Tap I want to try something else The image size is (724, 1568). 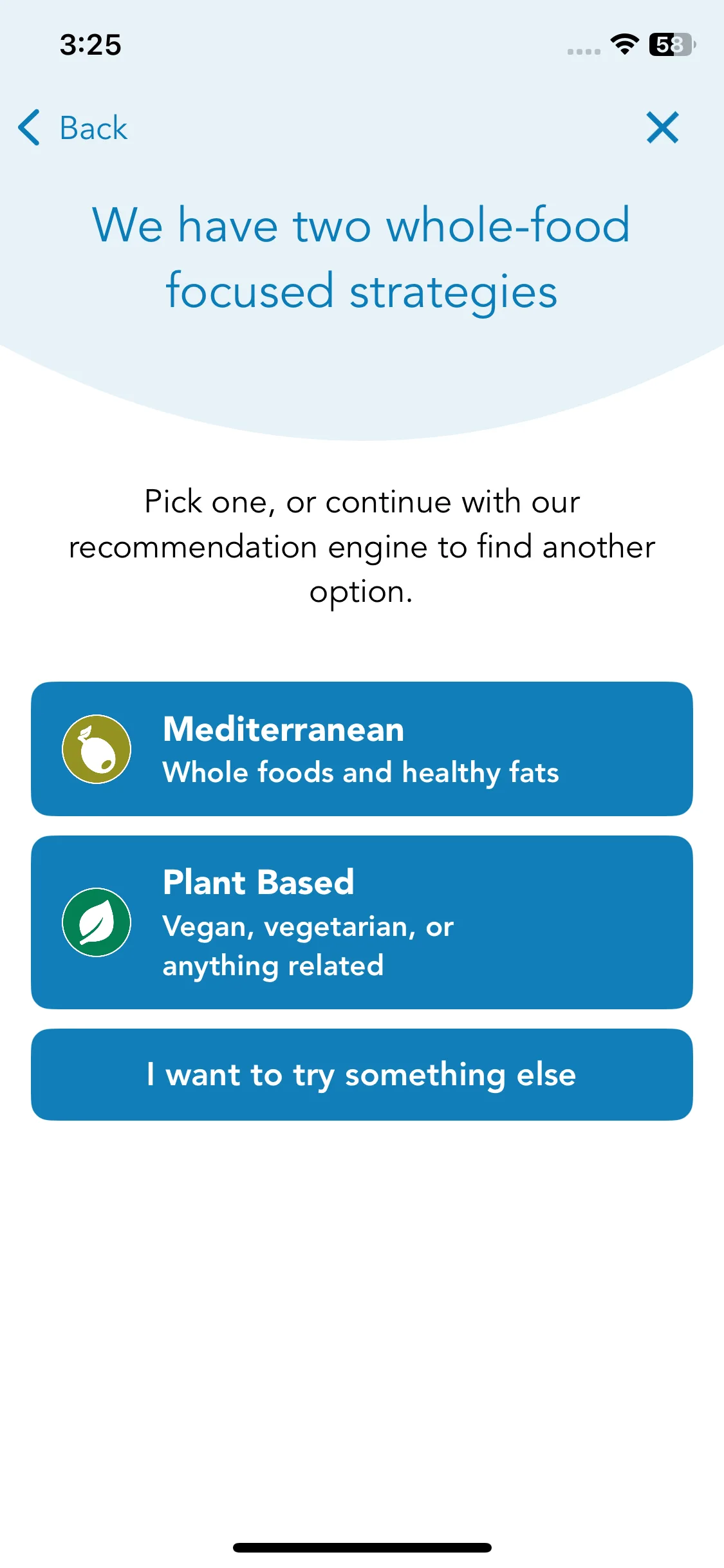tap(362, 1074)
